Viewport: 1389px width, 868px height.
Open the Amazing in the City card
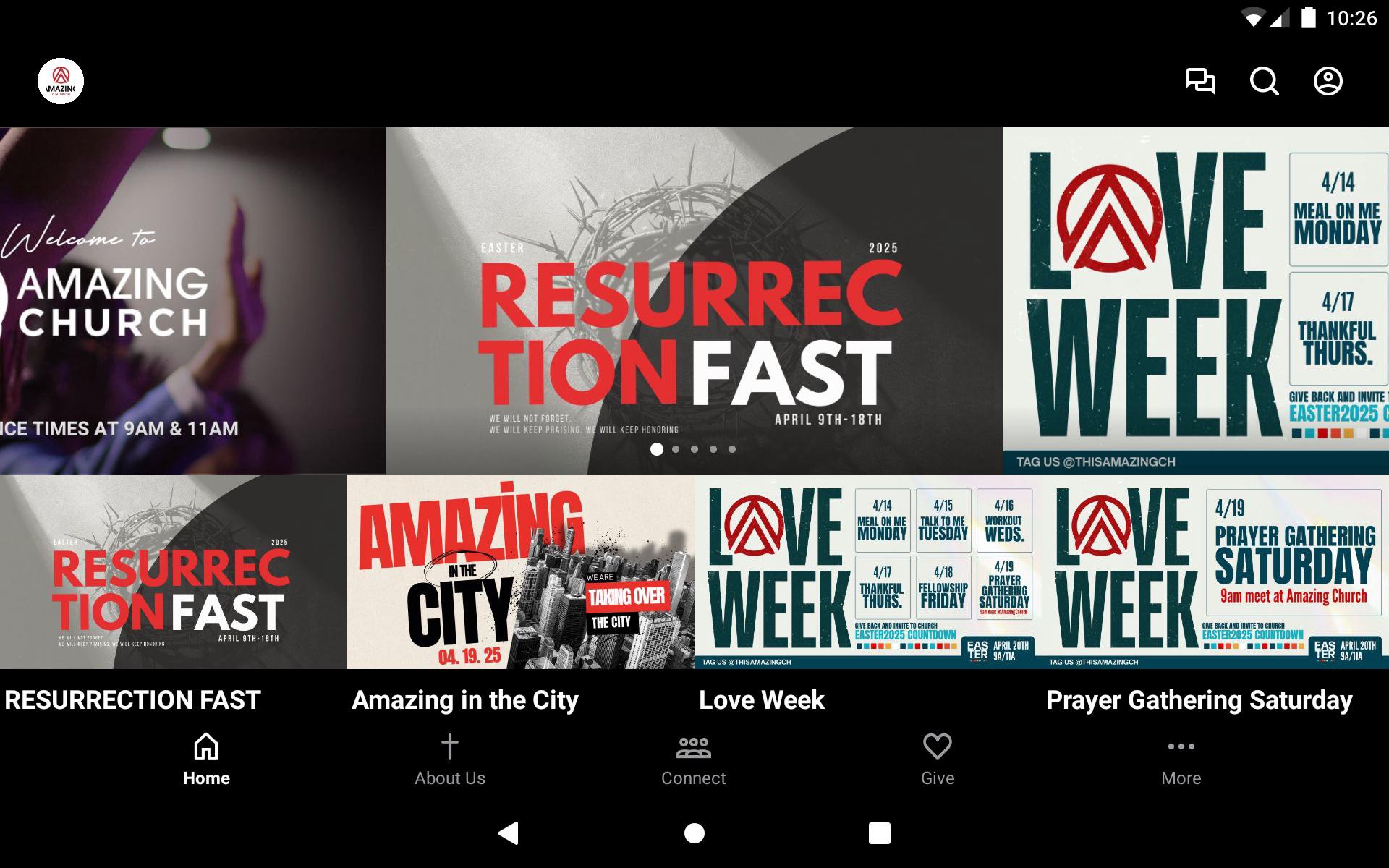pyautogui.click(x=520, y=571)
